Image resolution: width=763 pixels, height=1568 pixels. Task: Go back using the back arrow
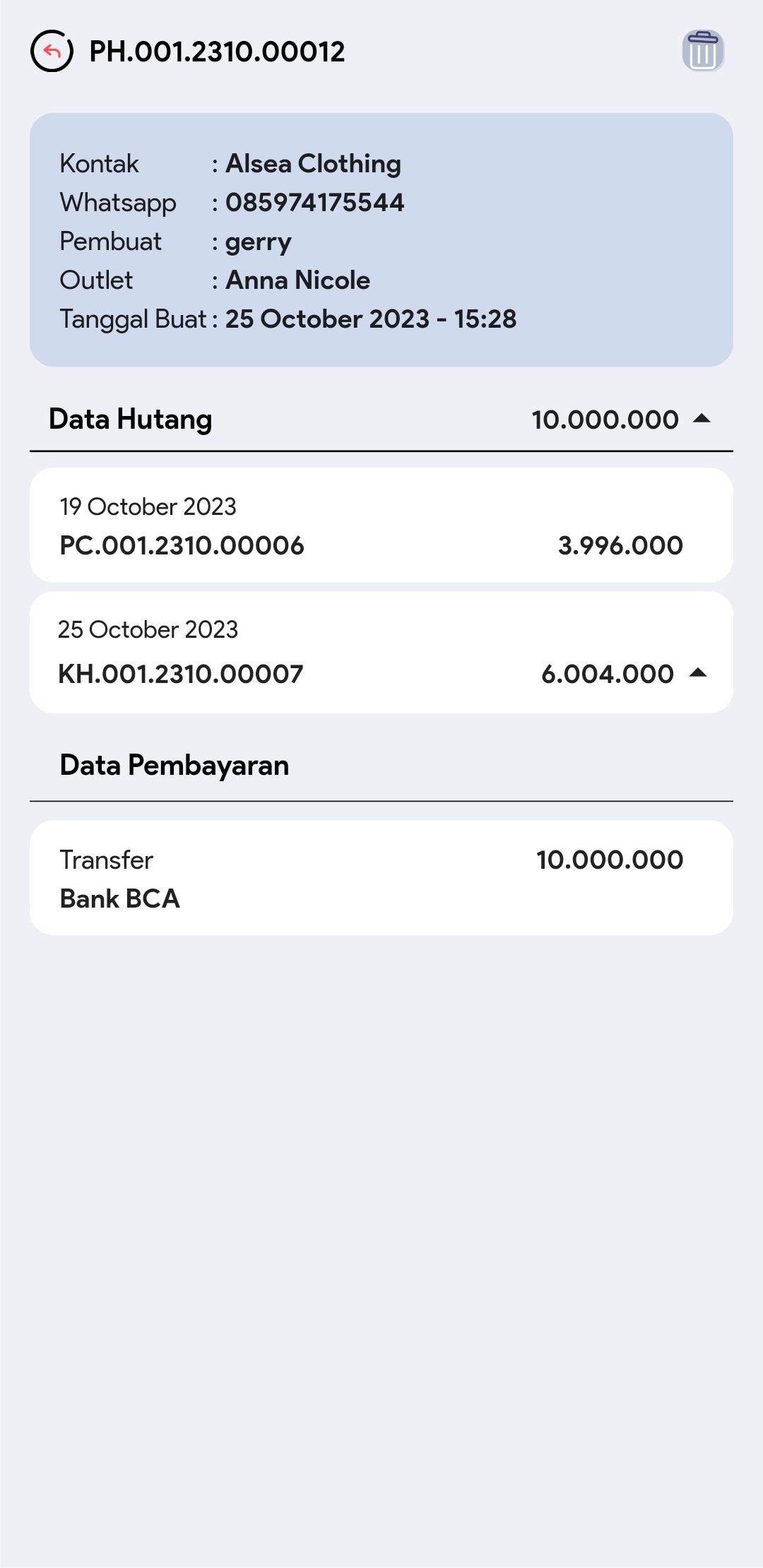[x=52, y=51]
